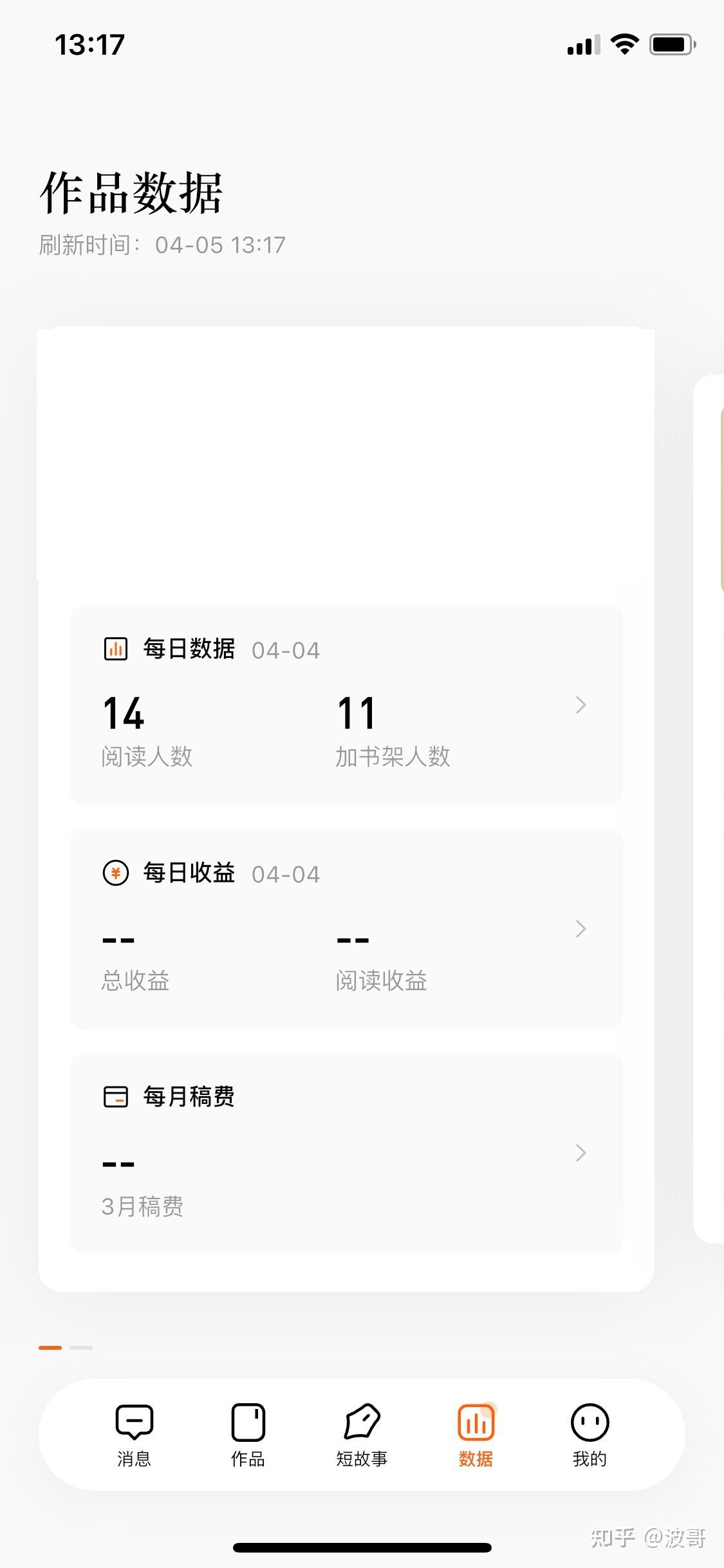Go to the 短故事 tab

[x=362, y=1435]
